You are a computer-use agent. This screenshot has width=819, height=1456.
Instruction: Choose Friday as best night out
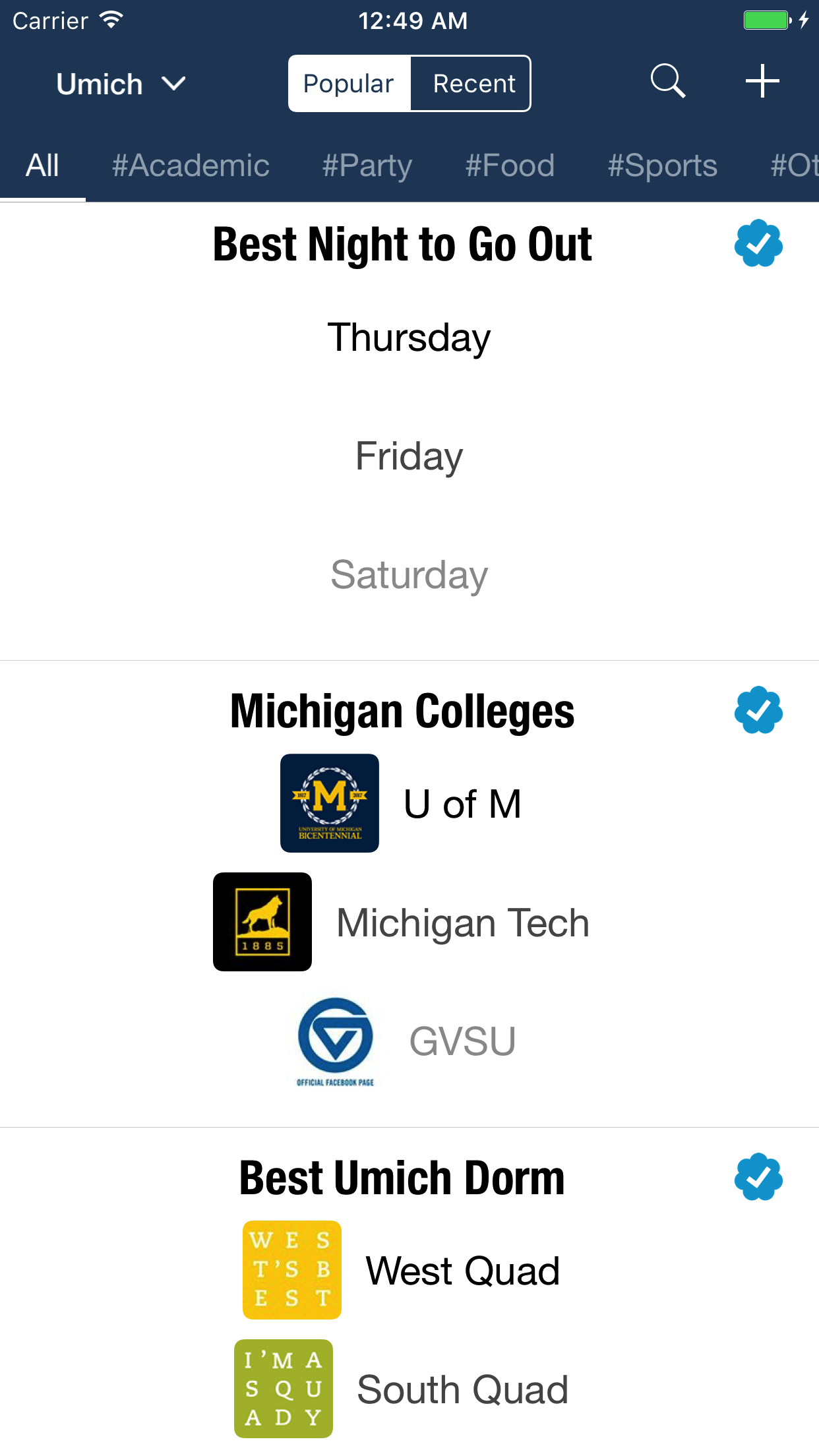click(409, 456)
